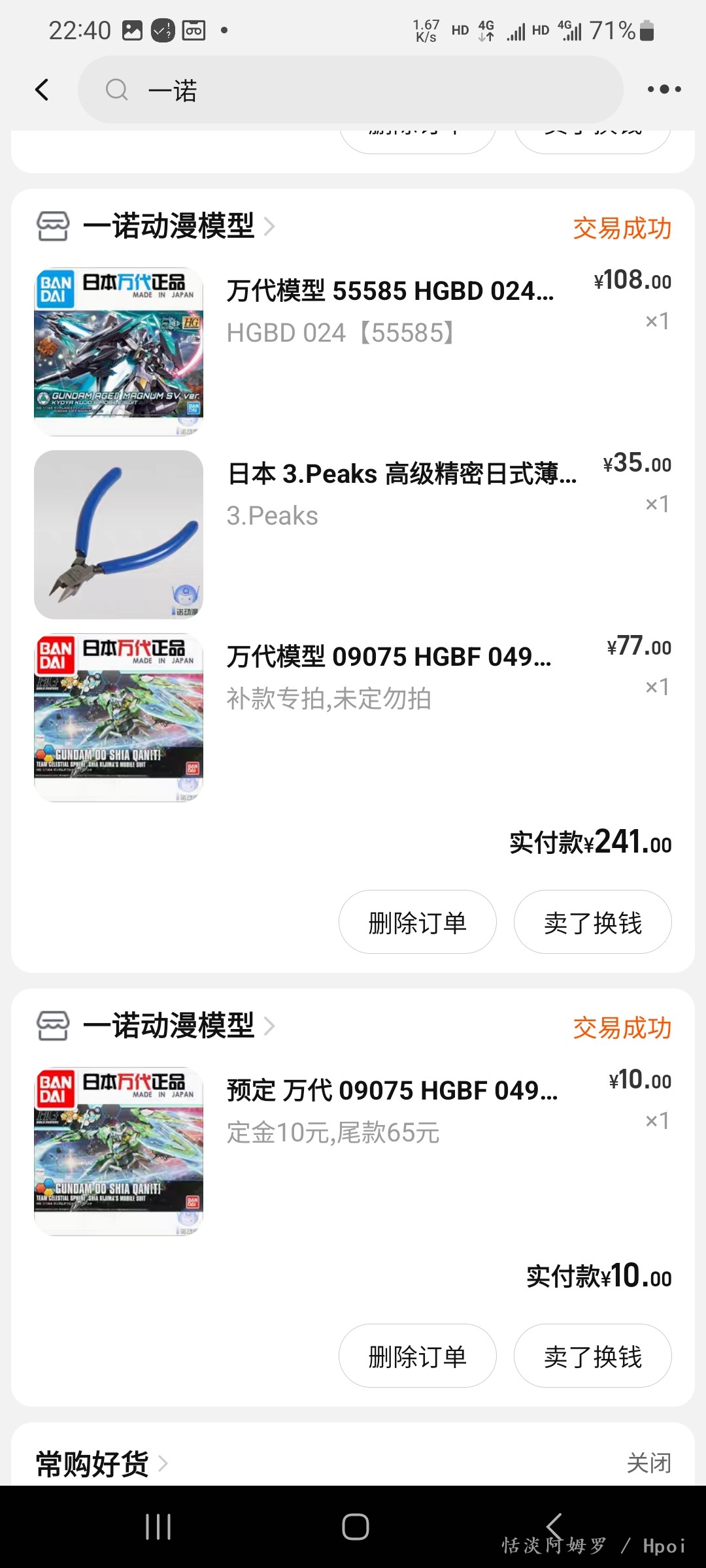This screenshot has height=1568, width=706.
Task: Tap 删除订单 for the ¥241.00 order
Action: coord(417,923)
